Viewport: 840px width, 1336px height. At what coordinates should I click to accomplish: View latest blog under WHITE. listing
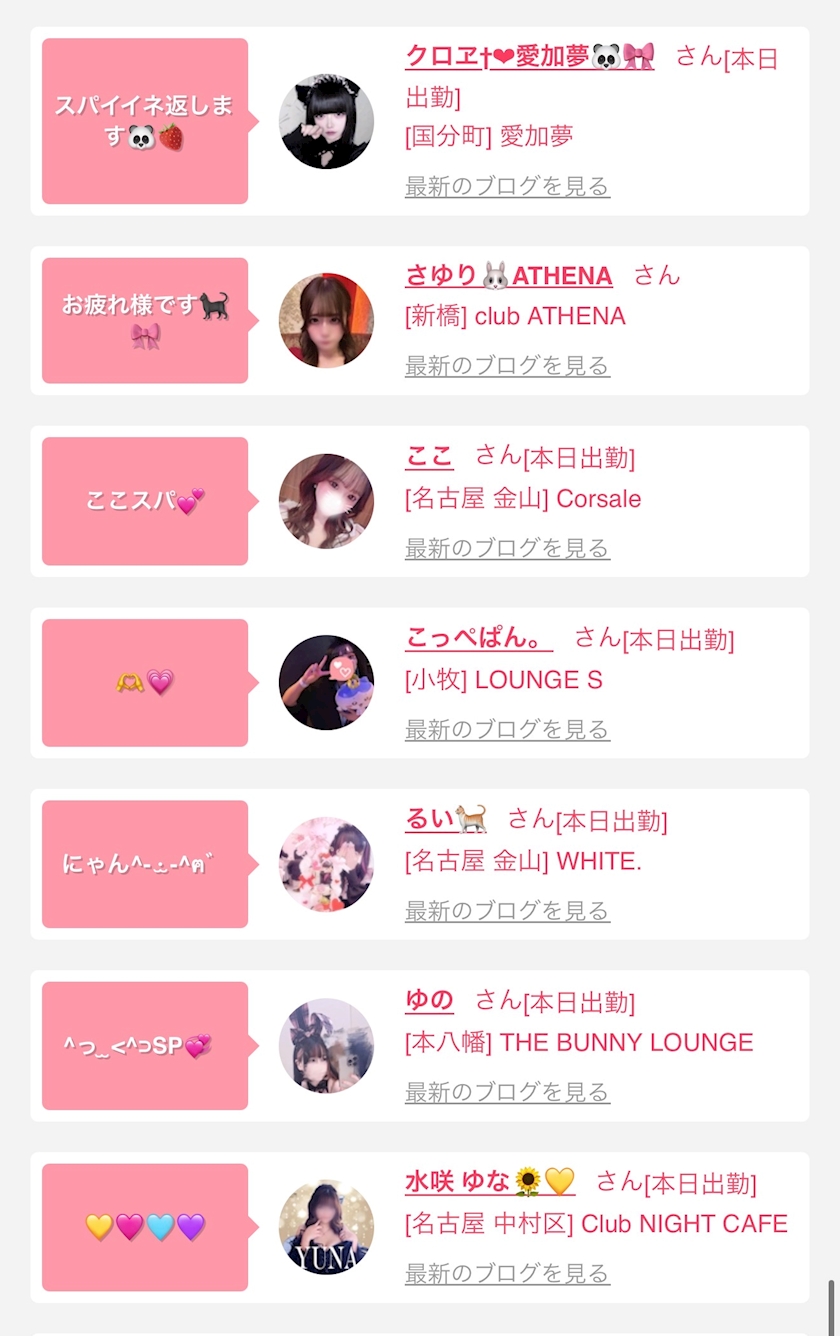(x=507, y=911)
